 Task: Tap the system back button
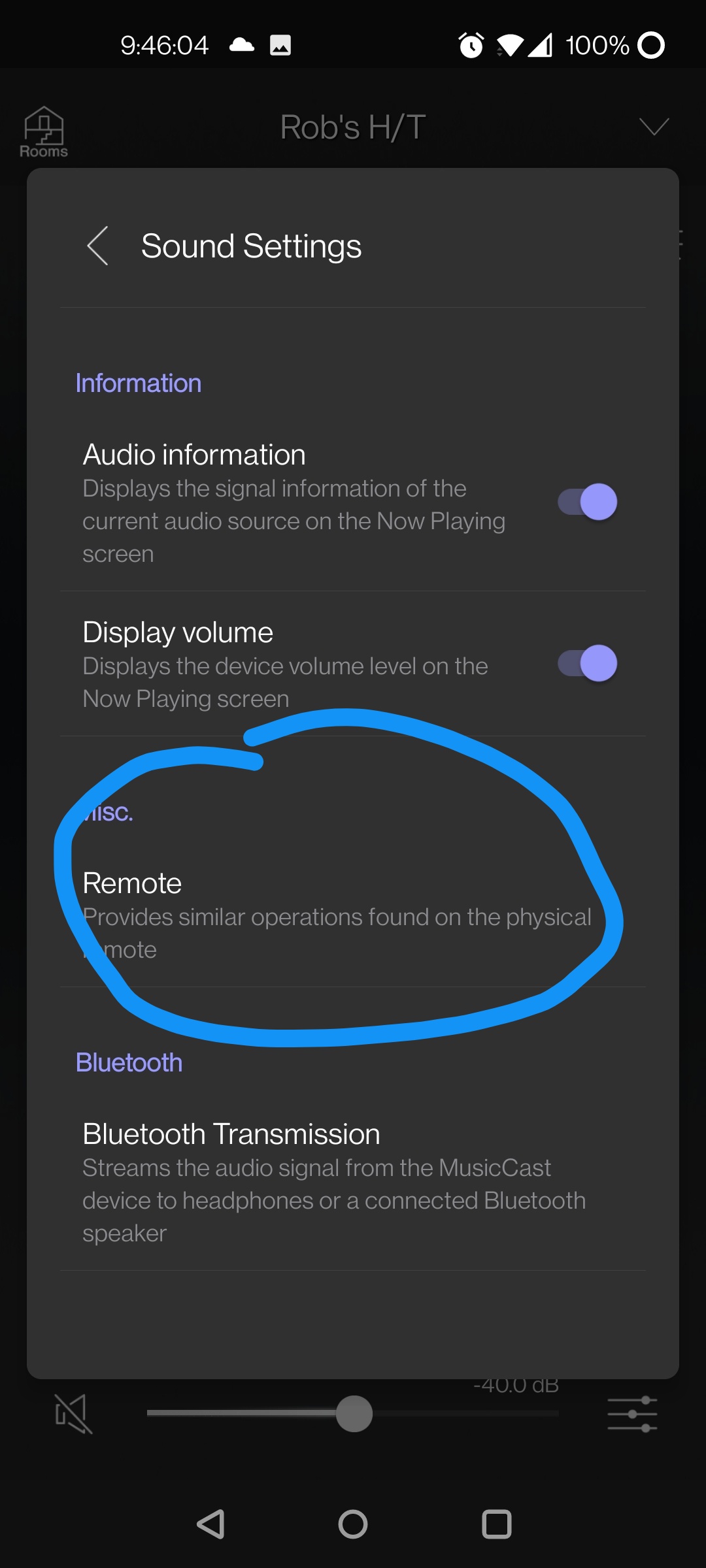(x=210, y=1524)
